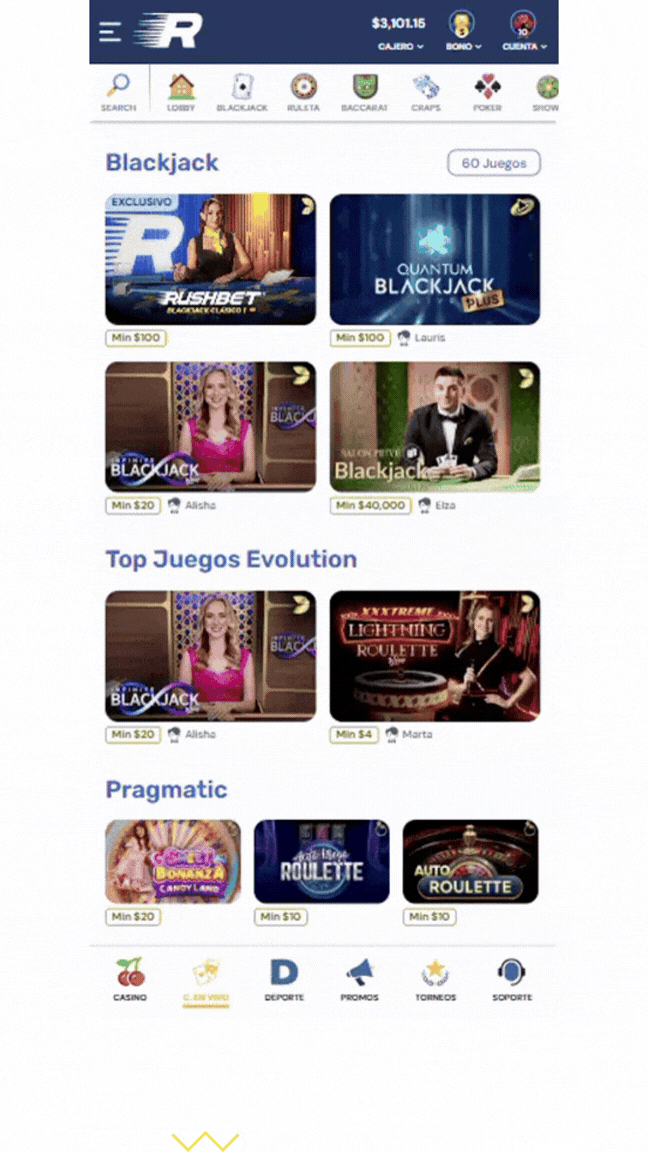Open the Soporte tab
648x1152 pixels.
512,980
